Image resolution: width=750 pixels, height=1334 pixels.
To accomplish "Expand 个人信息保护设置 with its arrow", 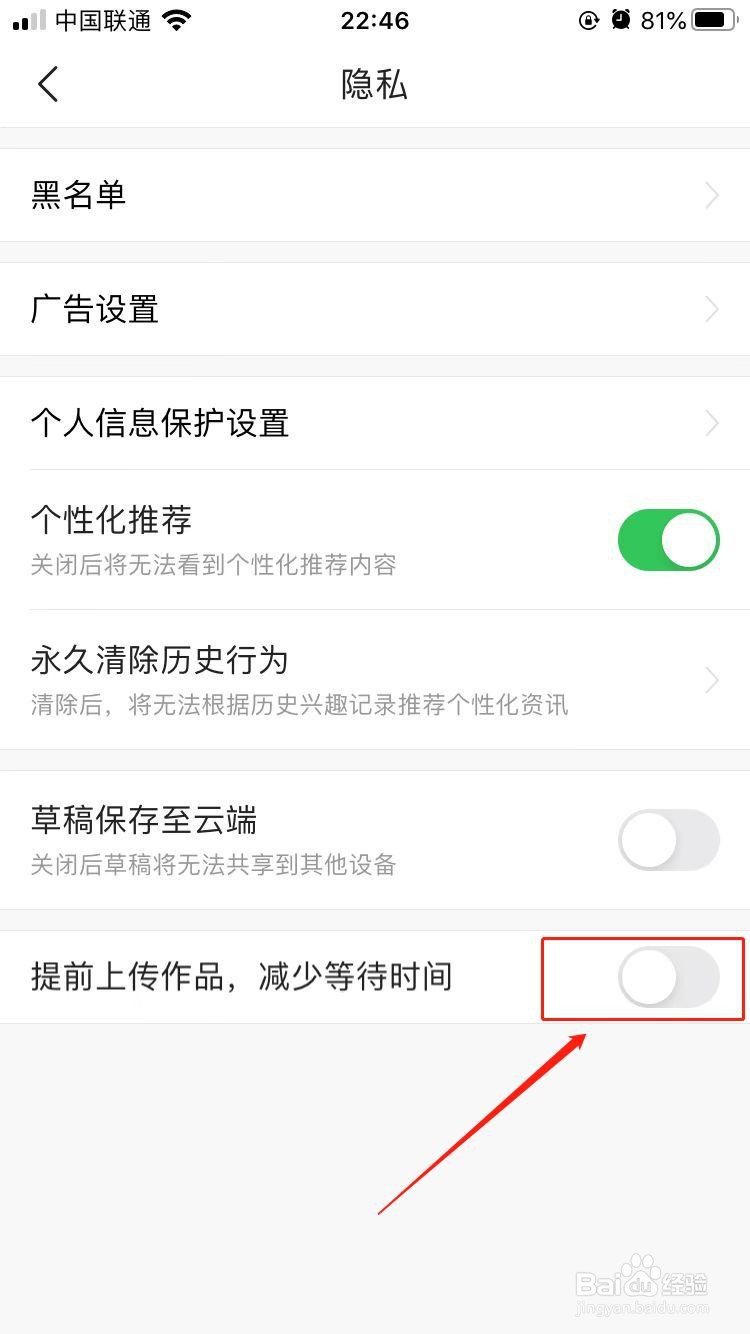I will [x=710, y=423].
